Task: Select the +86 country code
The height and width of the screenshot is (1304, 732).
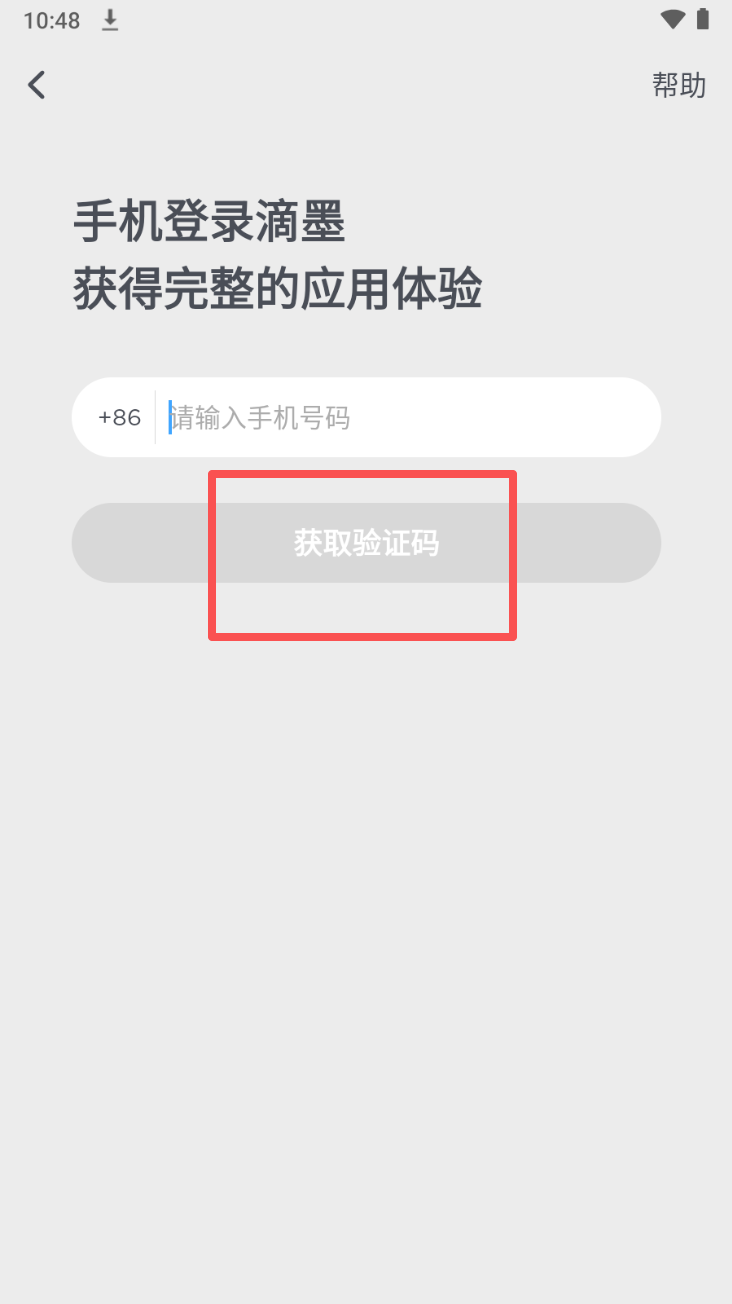Action: pos(119,418)
